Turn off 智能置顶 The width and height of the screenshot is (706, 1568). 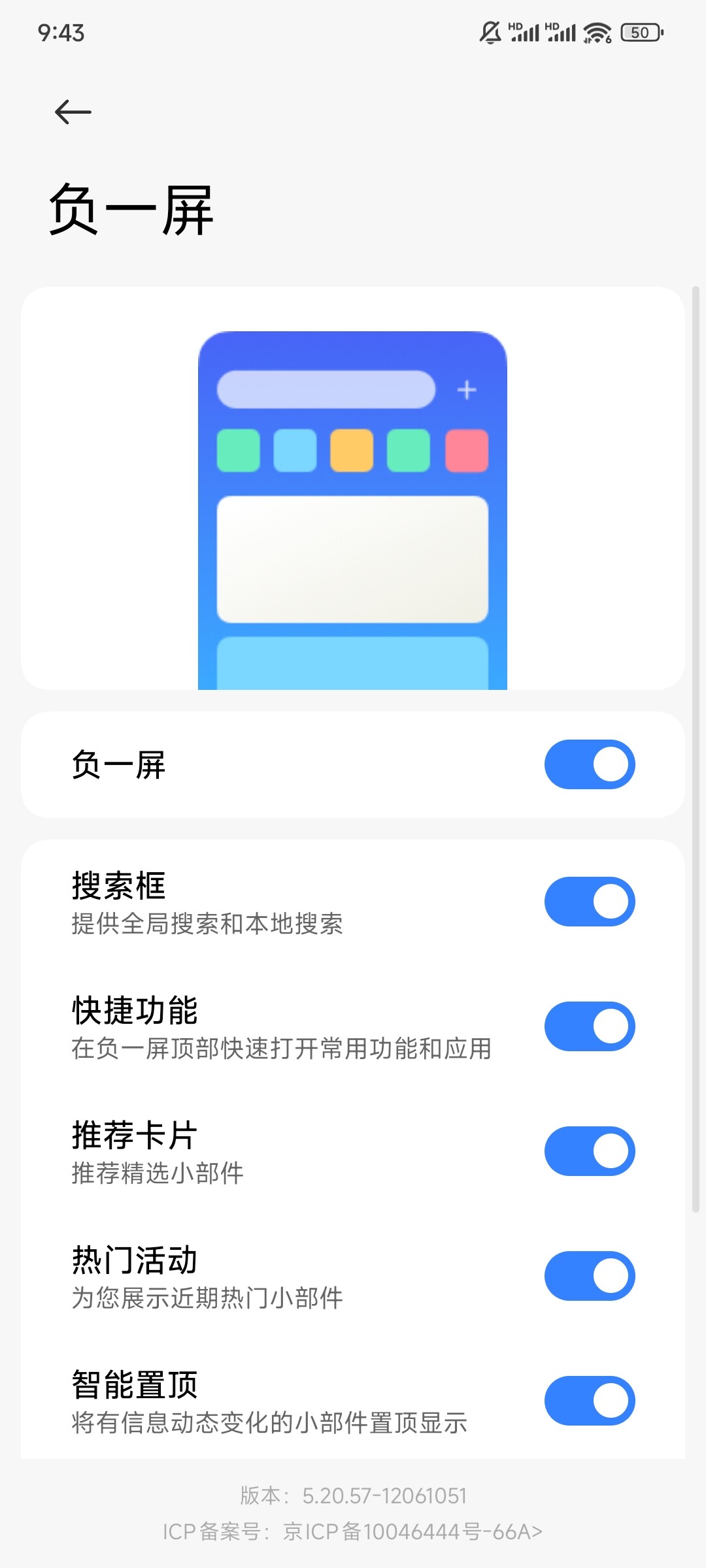(x=590, y=1401)
